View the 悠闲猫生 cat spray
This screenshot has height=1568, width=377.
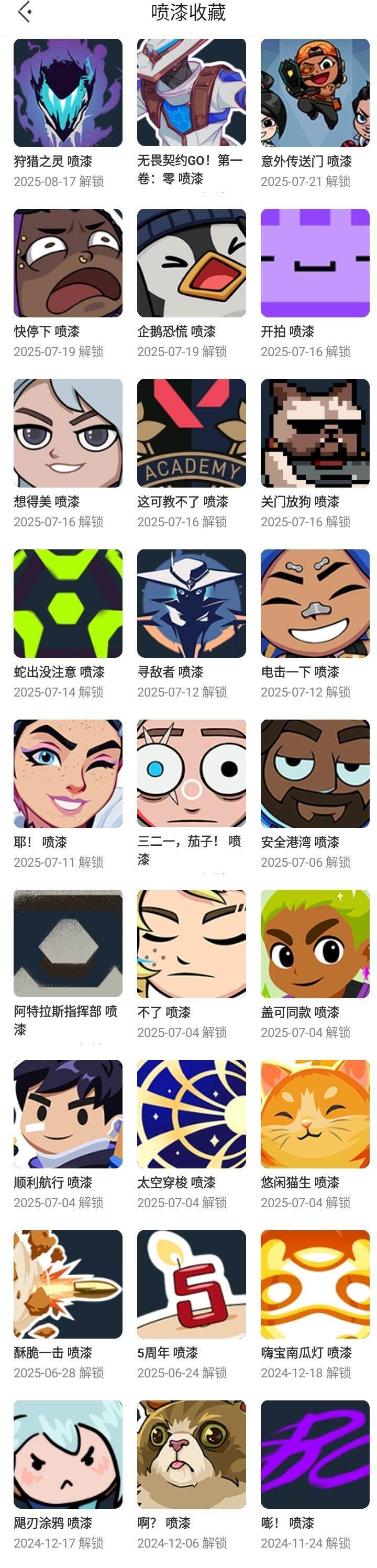click(314, 1114)
